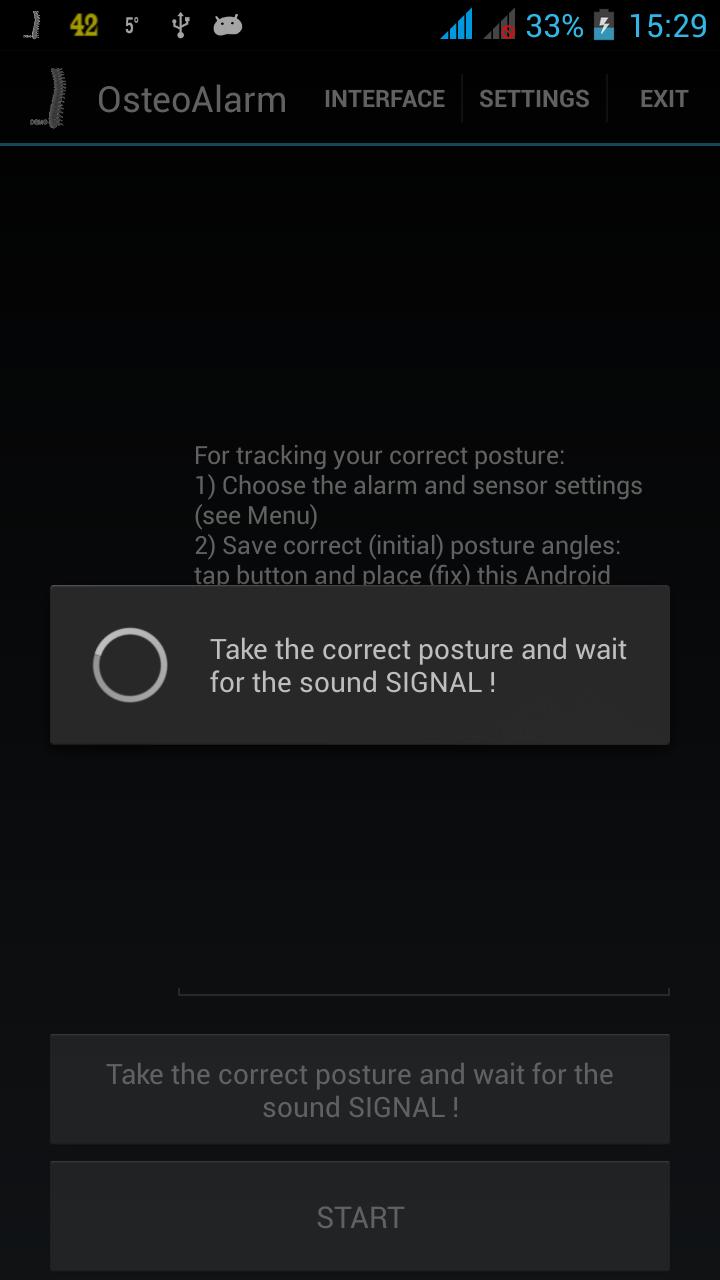Tap EXIT to close OsteoAlarm

click(664, 99)
